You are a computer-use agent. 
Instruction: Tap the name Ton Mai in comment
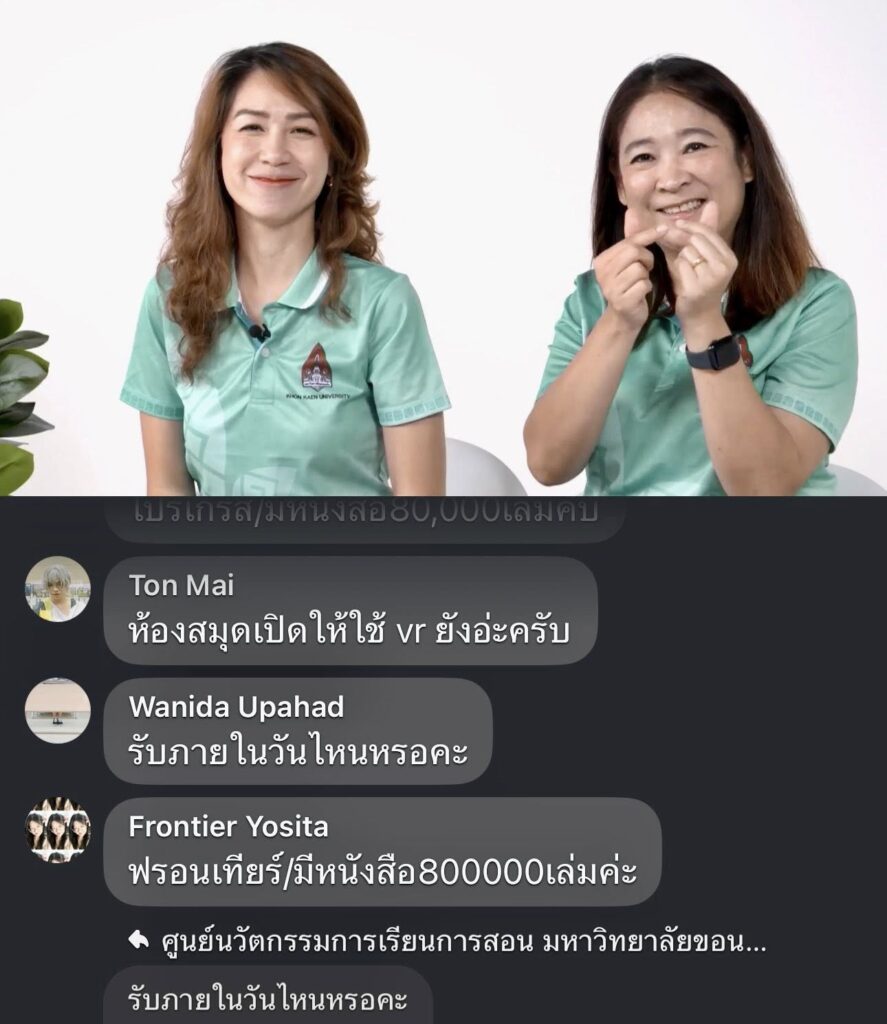pyautogui.click(x=181, y=586)
